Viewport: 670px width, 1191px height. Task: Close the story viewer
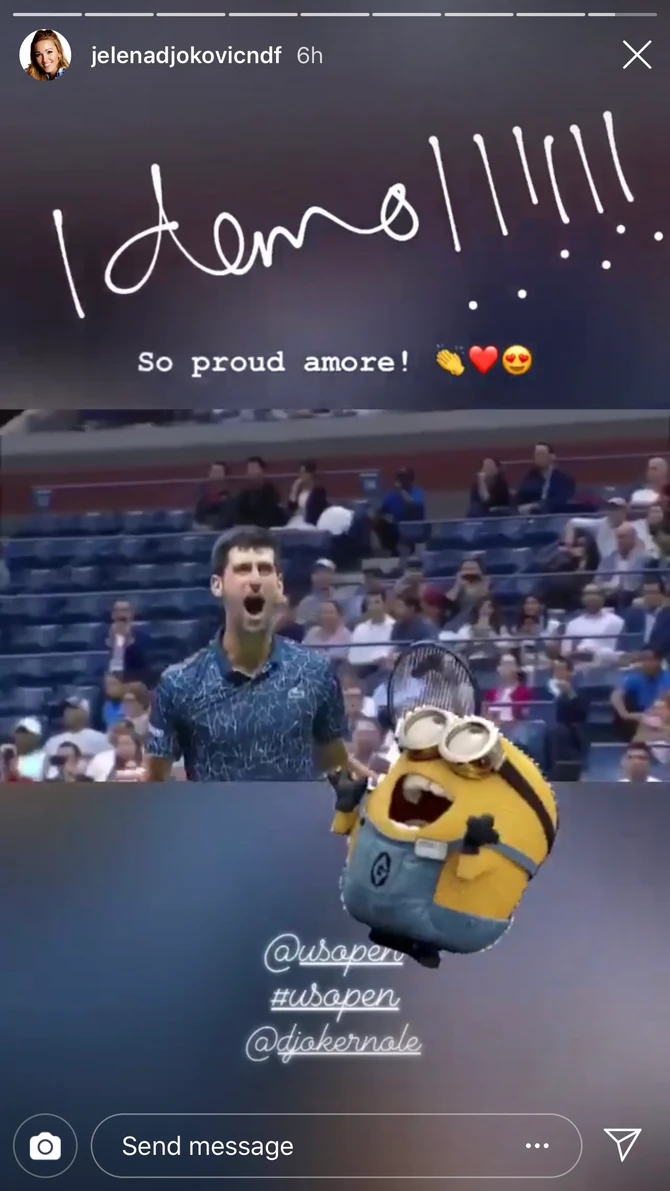pos(637,55)
